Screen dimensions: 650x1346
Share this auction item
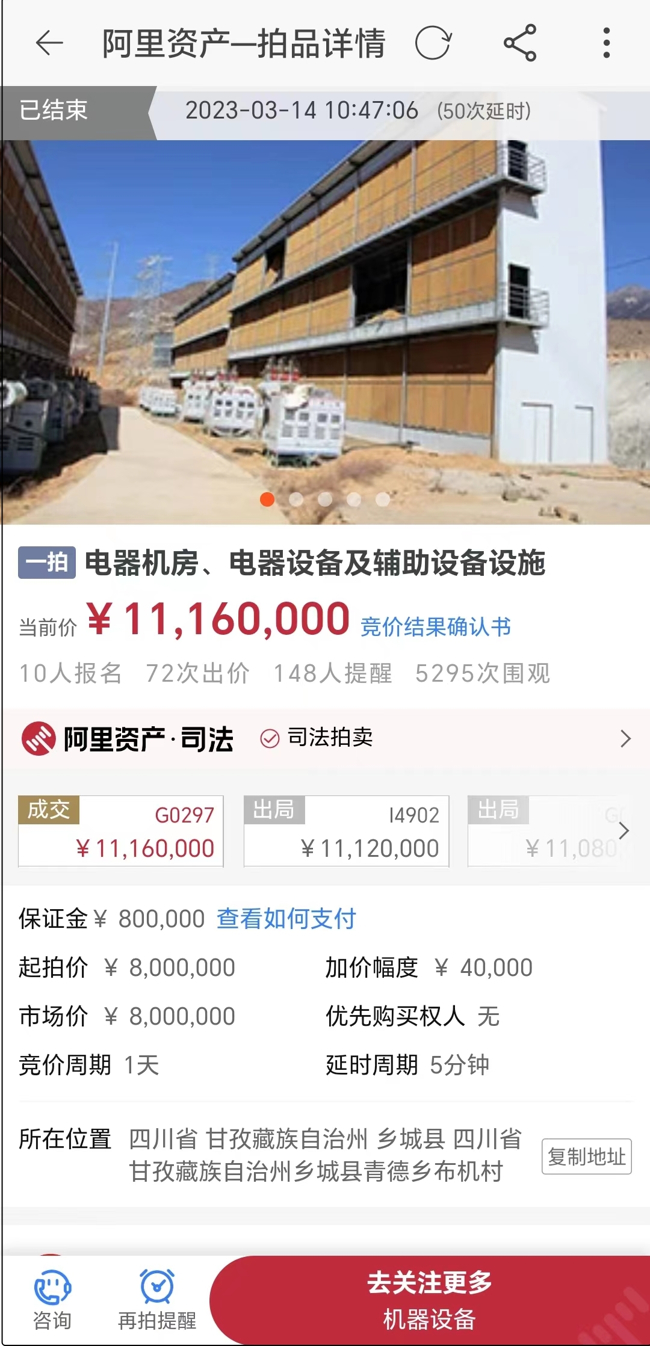[520, 43]
